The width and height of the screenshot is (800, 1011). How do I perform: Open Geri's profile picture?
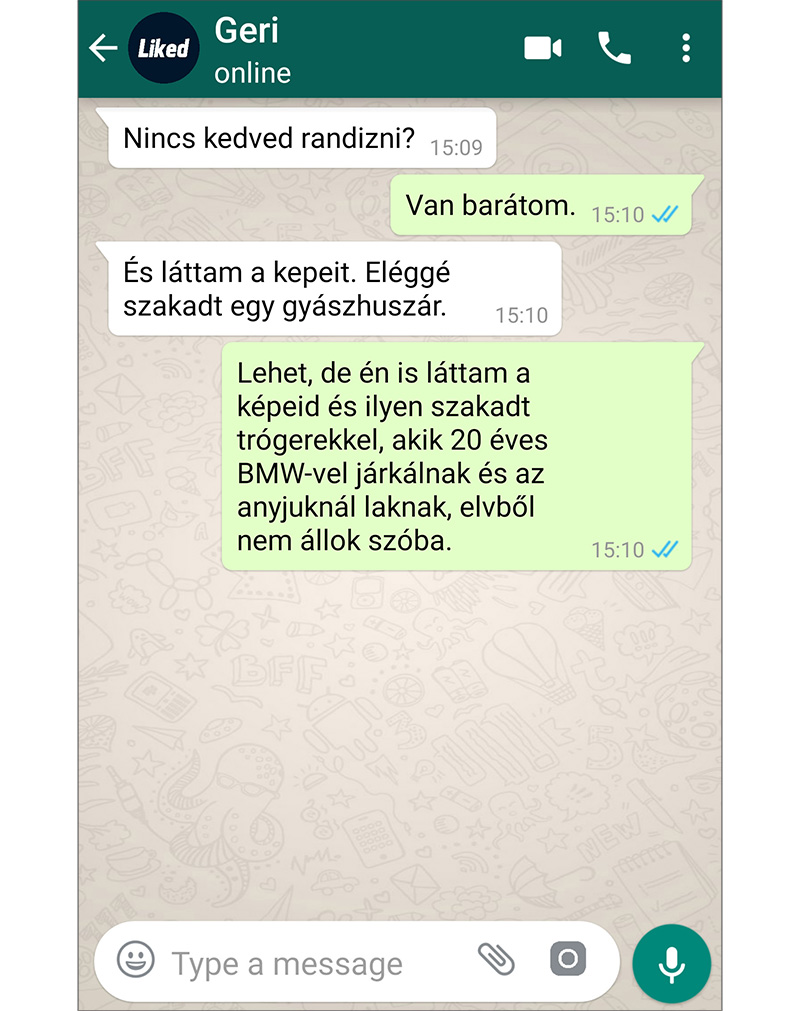coord(161,48)
